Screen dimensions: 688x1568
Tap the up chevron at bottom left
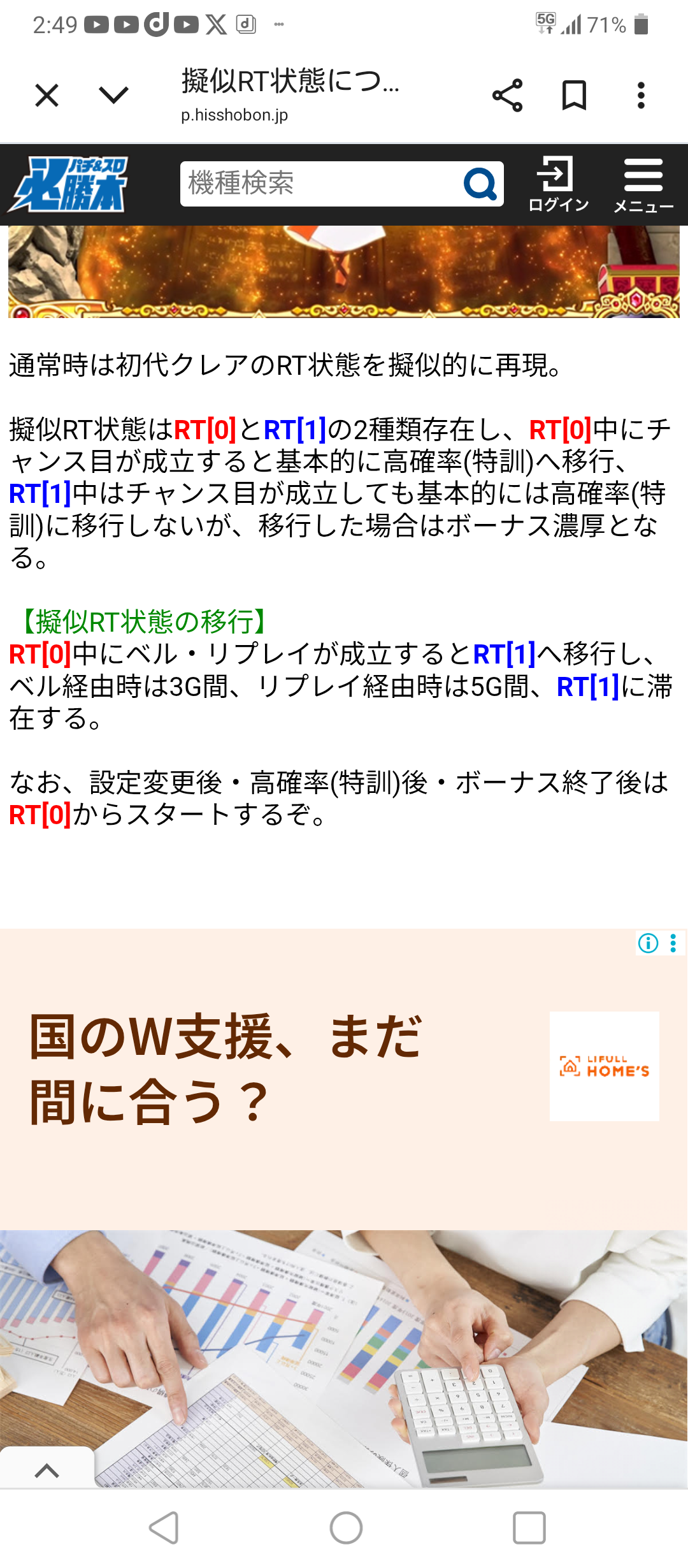tap(47, 1470)
